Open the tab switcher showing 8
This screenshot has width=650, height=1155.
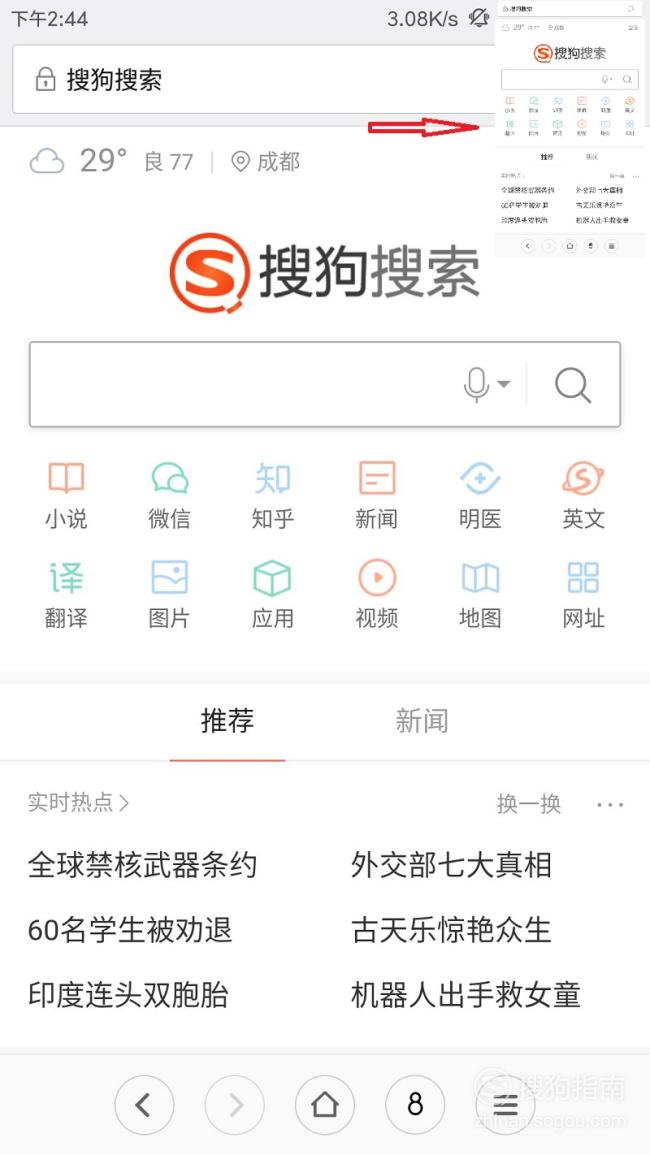[x=415, y=1104]
